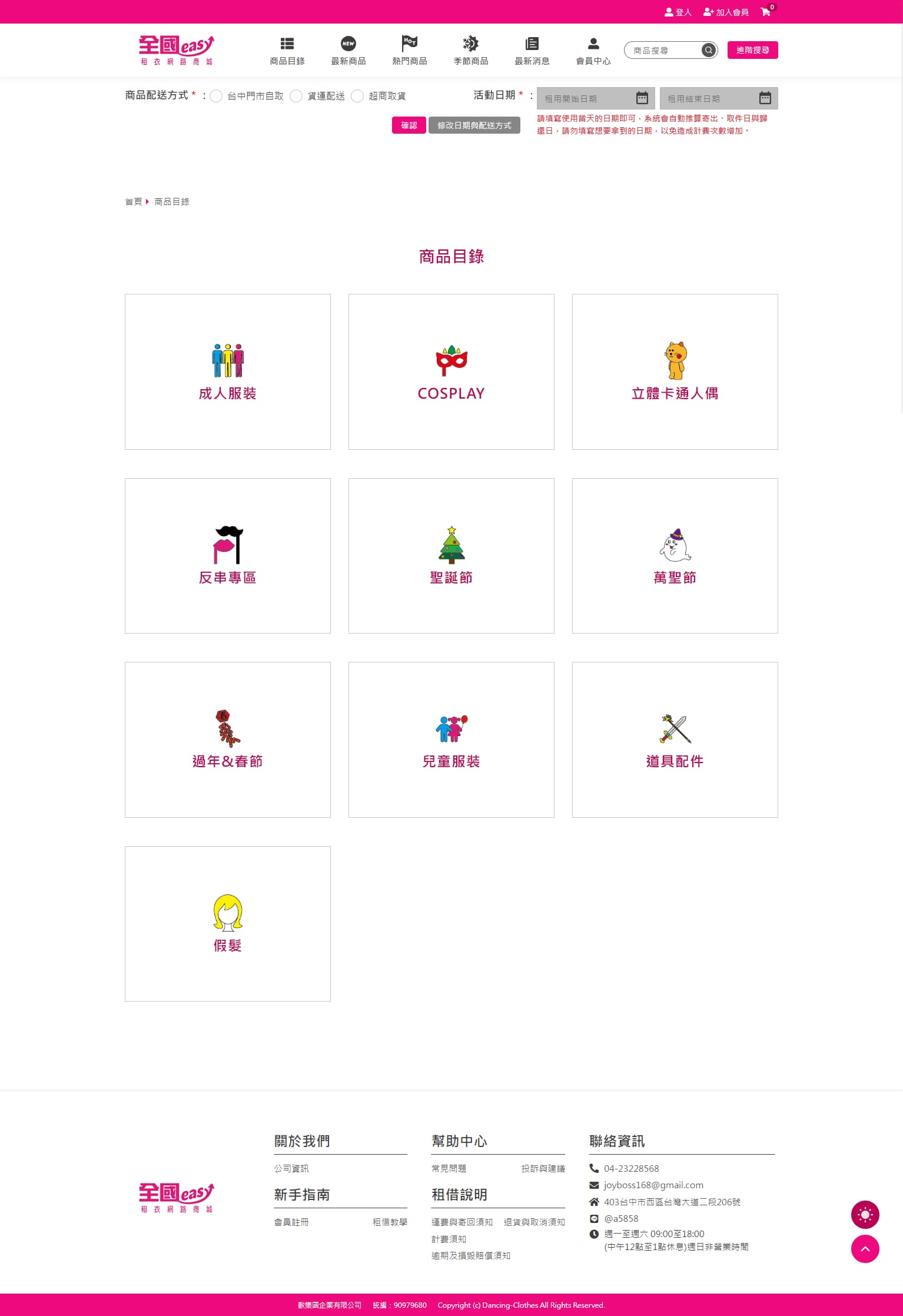Open the COSPLAY category card
The width and height of the screenshot is (903, 1316).
(451, 372)
